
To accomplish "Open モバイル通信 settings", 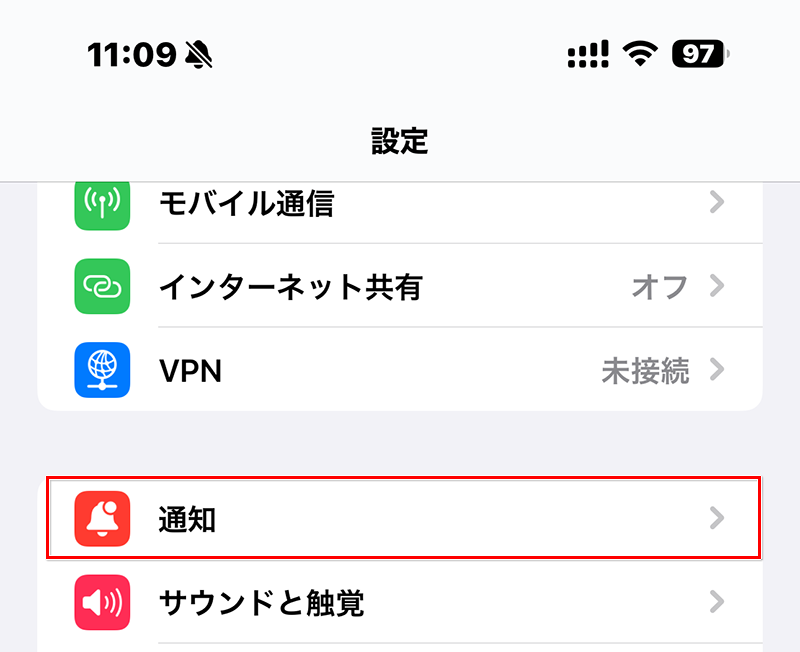I will pyautogui.click(x=400, y=204).
